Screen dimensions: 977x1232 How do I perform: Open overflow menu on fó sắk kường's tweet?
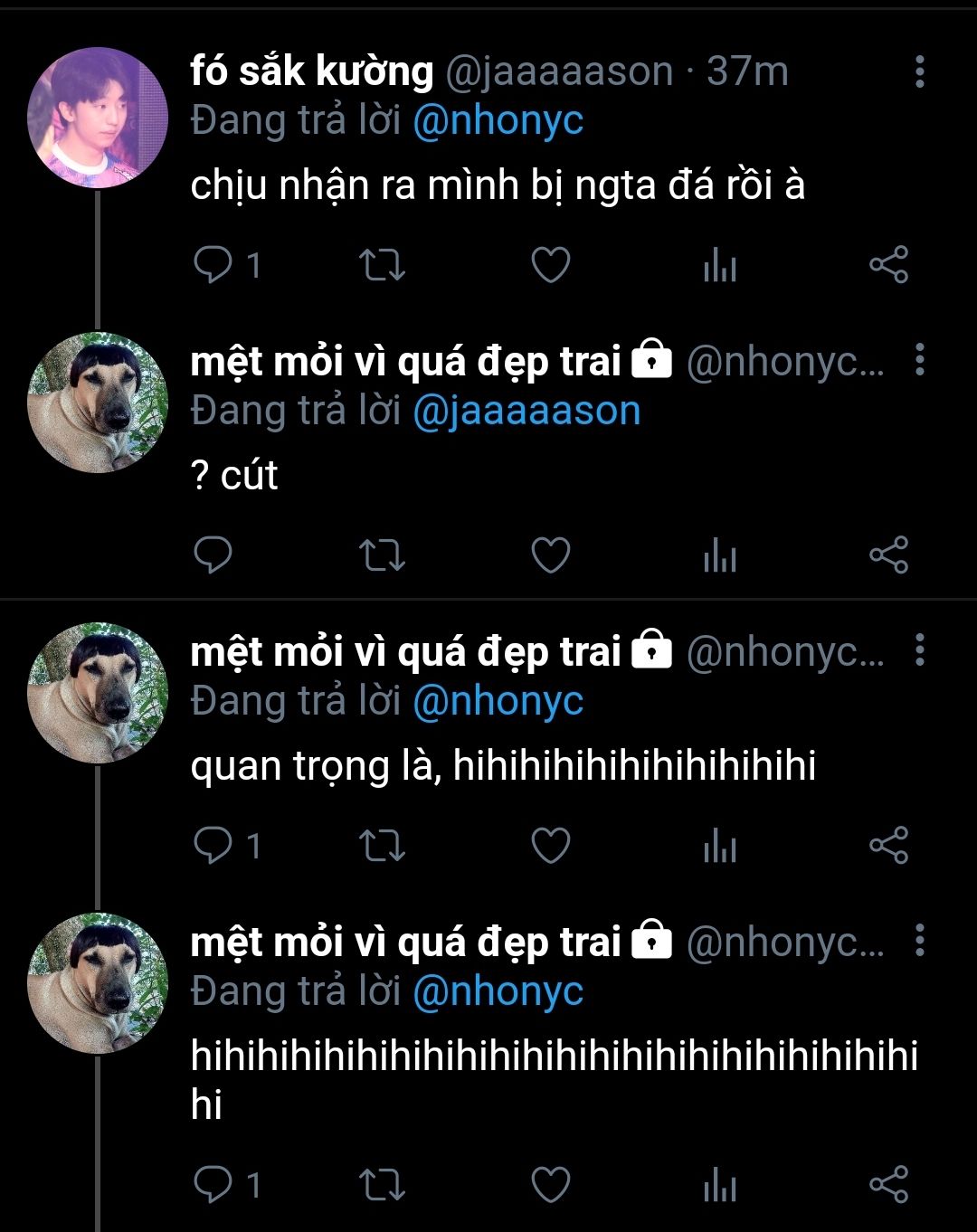919,71
